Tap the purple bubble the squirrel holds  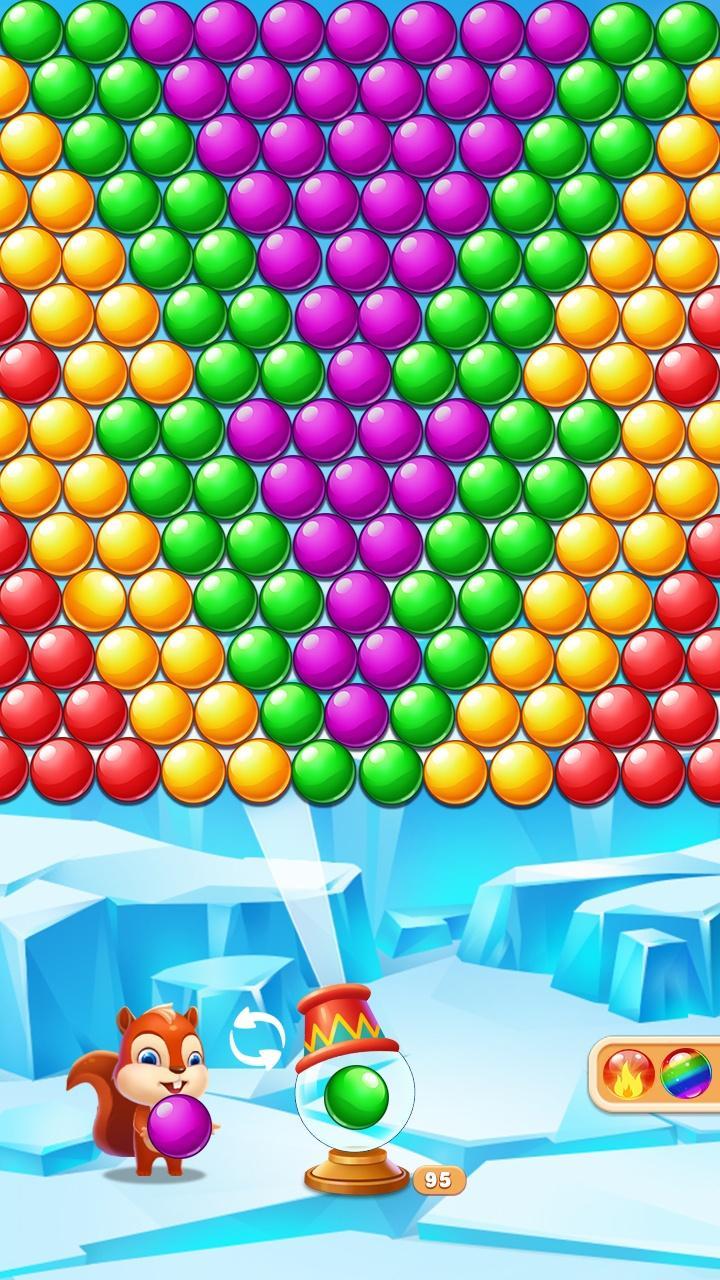click(180, 1126)
